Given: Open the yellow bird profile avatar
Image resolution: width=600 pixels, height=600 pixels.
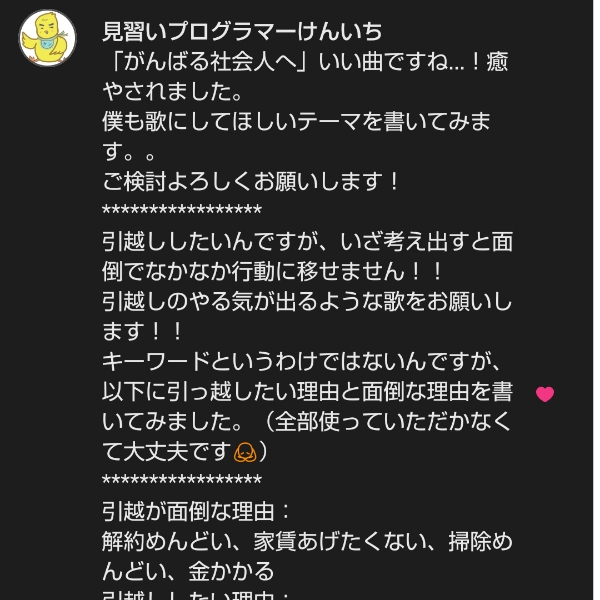Looking at the screenshot, I should (x=48, y=39).
